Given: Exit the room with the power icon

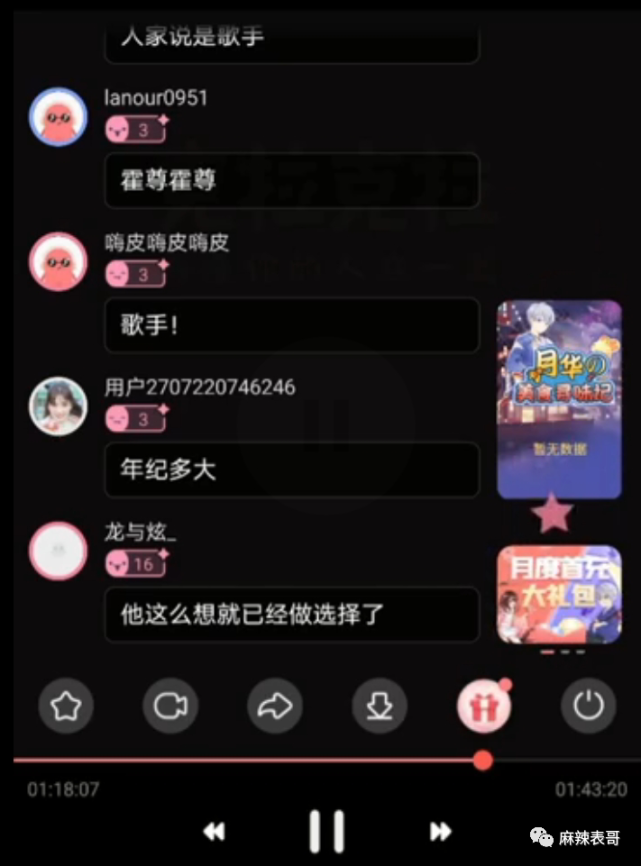Looking at the screenshot, I should click(x=588, y=707).
